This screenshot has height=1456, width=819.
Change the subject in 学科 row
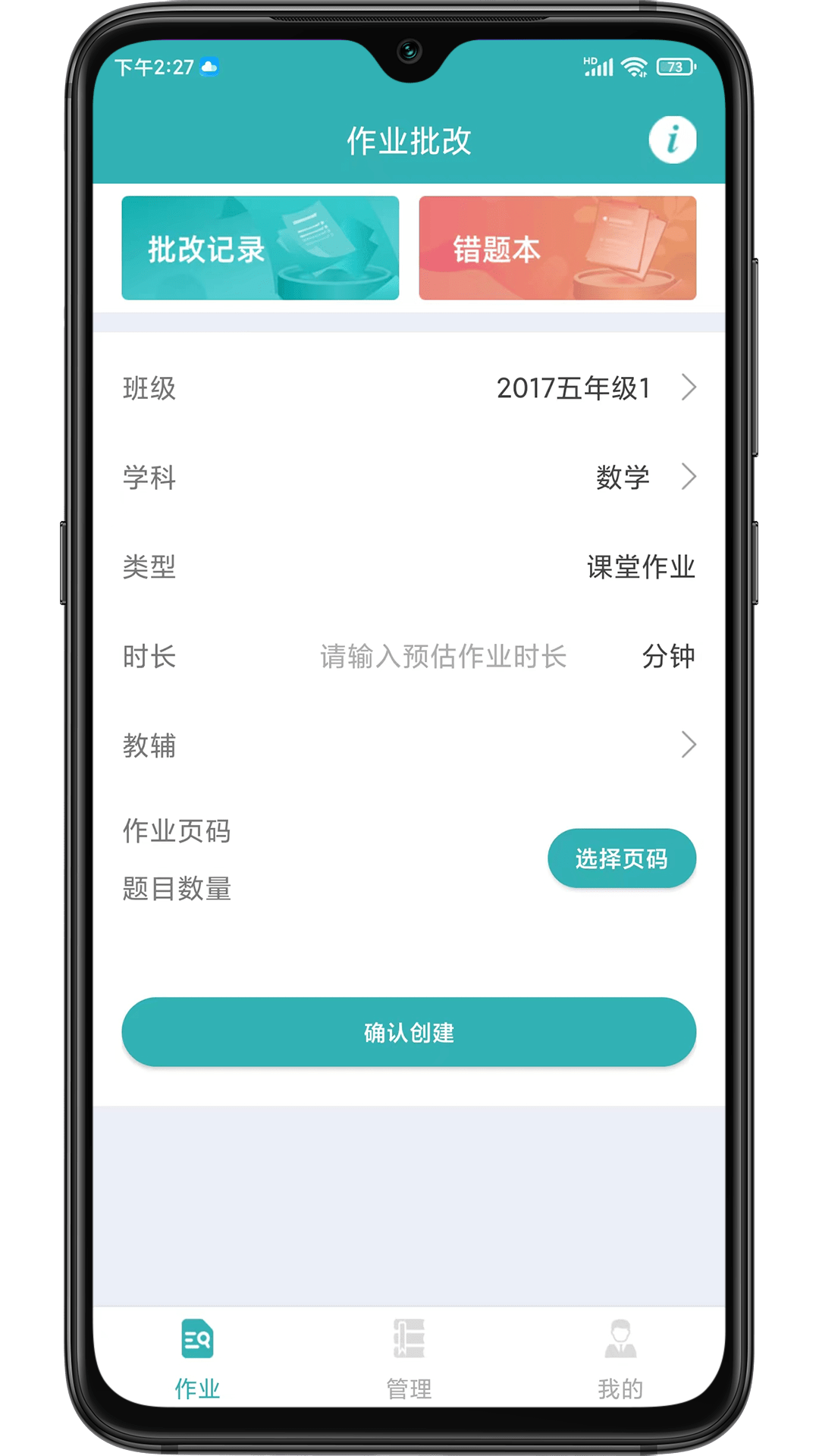[x=409, y=478]
